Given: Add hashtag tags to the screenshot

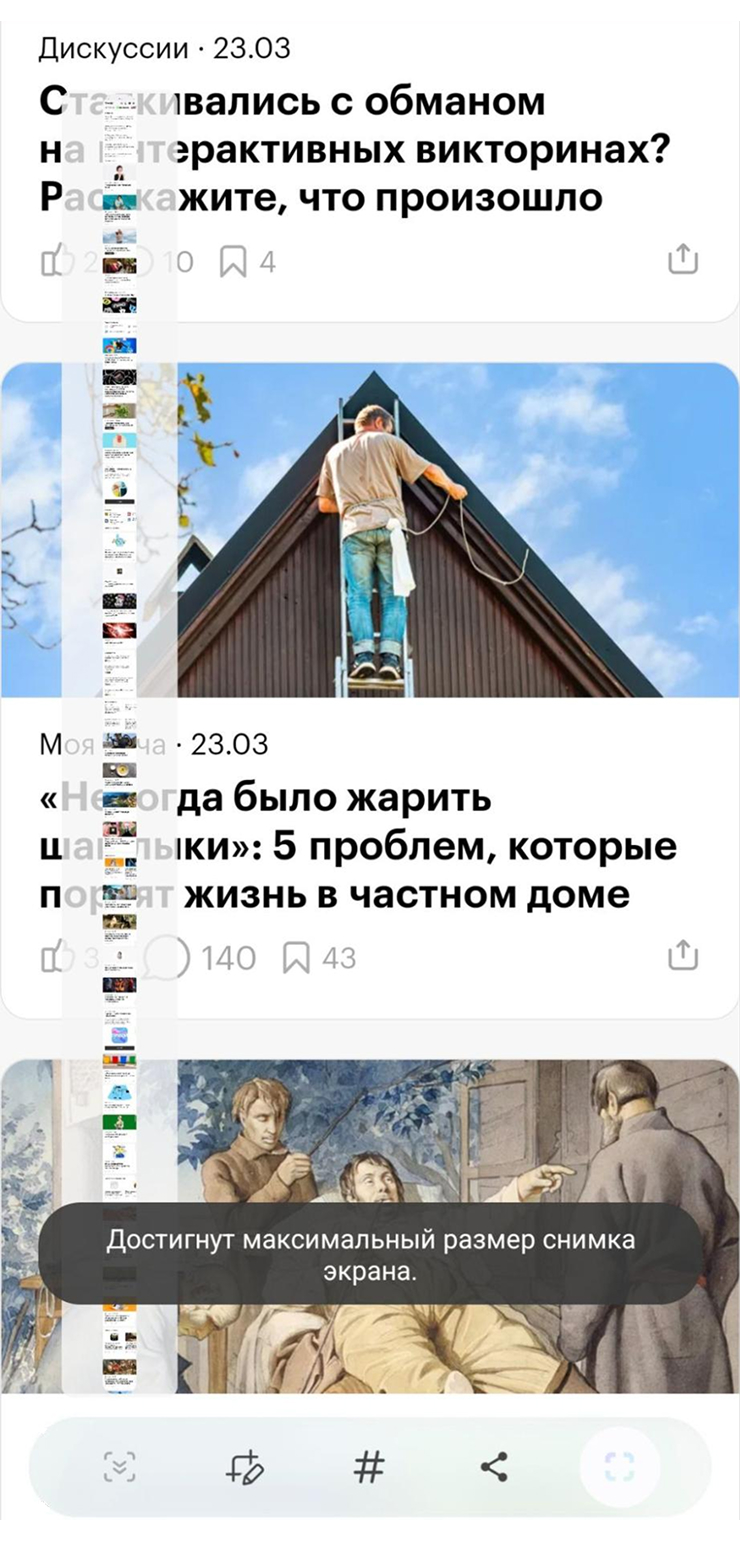Looking at the screenshot, I should click(369, 1467).
